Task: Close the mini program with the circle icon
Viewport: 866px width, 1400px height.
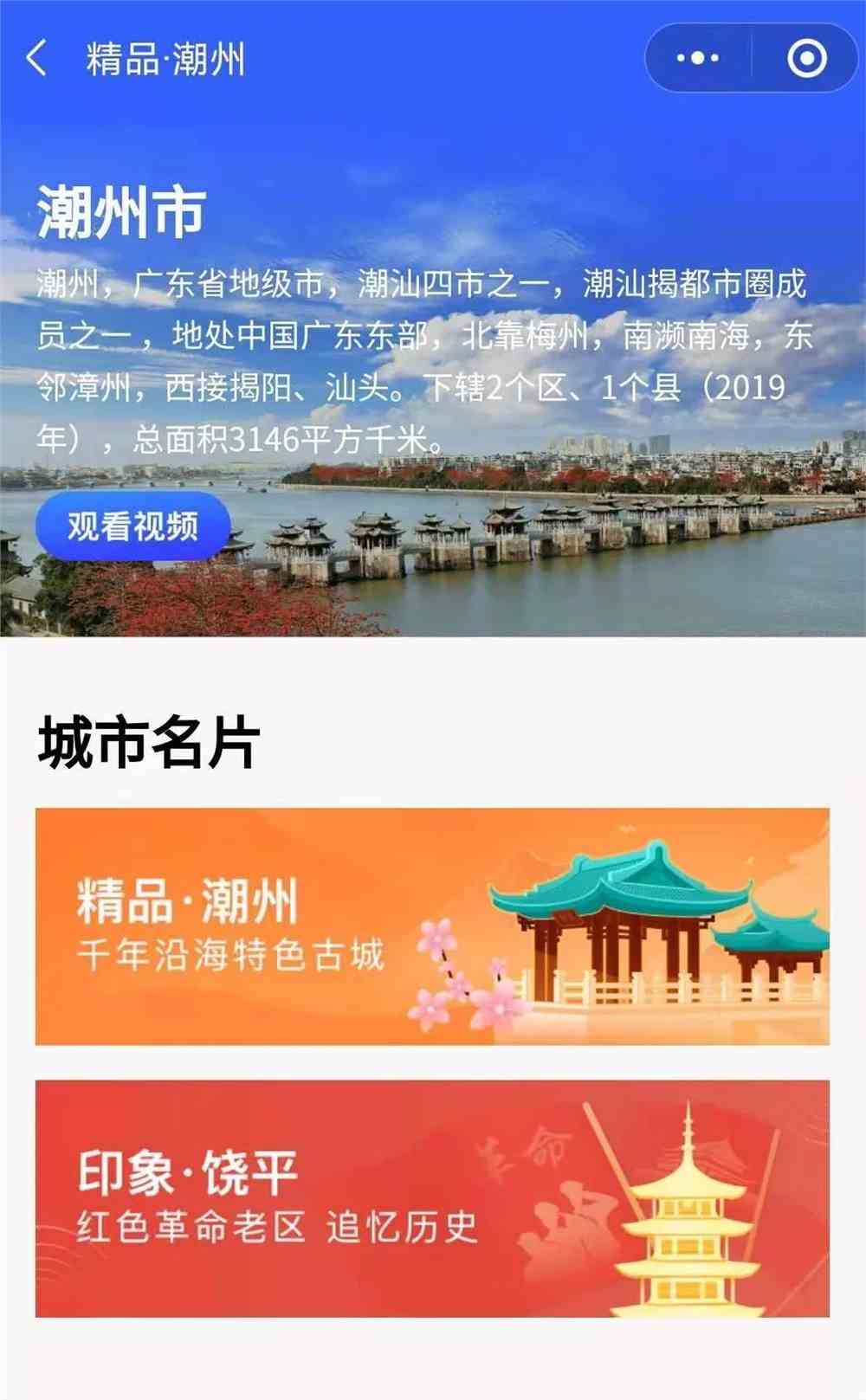Action: [807, 58]
